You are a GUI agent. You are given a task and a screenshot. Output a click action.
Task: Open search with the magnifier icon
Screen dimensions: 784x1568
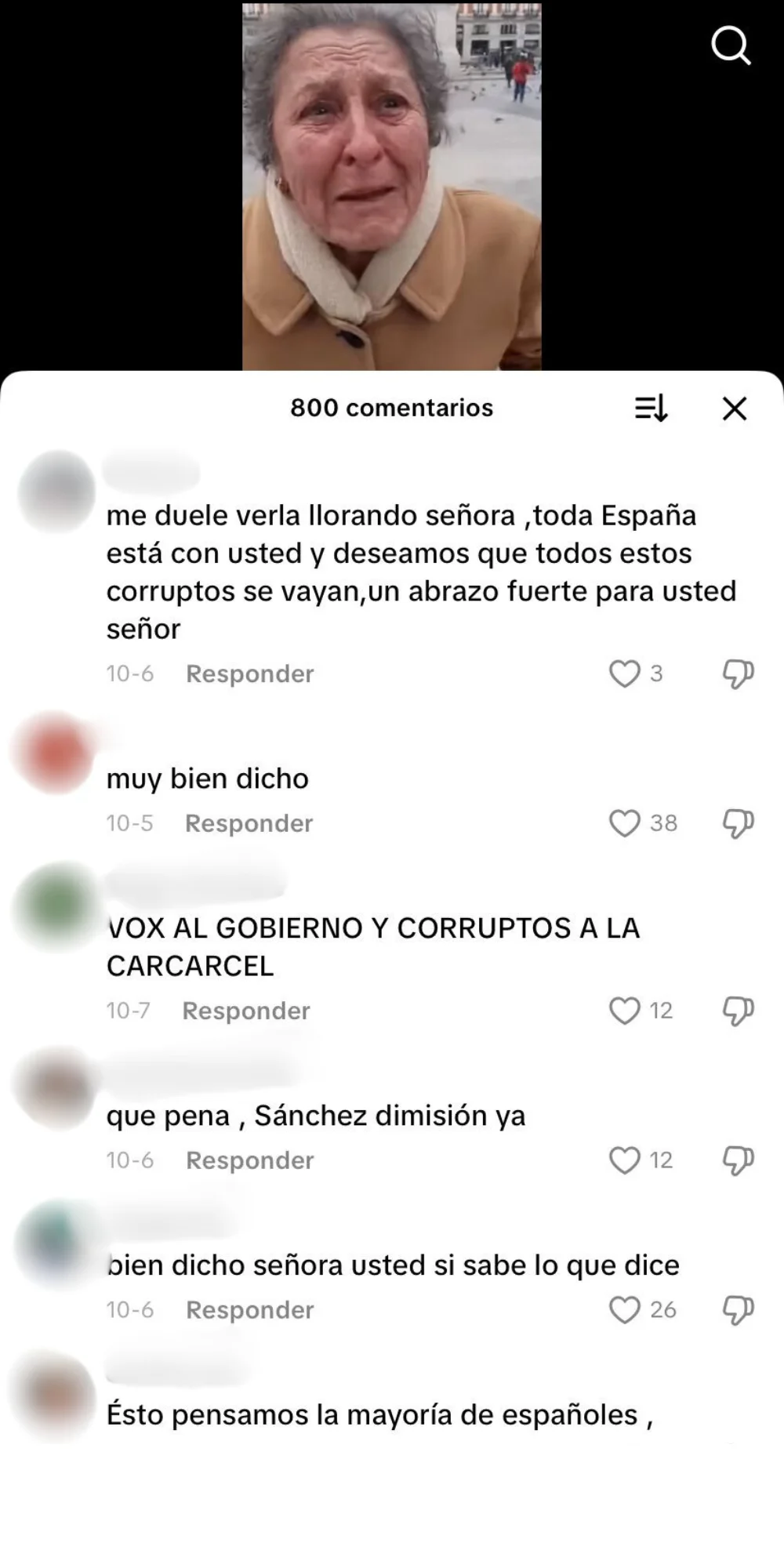(x=731, y=46)
